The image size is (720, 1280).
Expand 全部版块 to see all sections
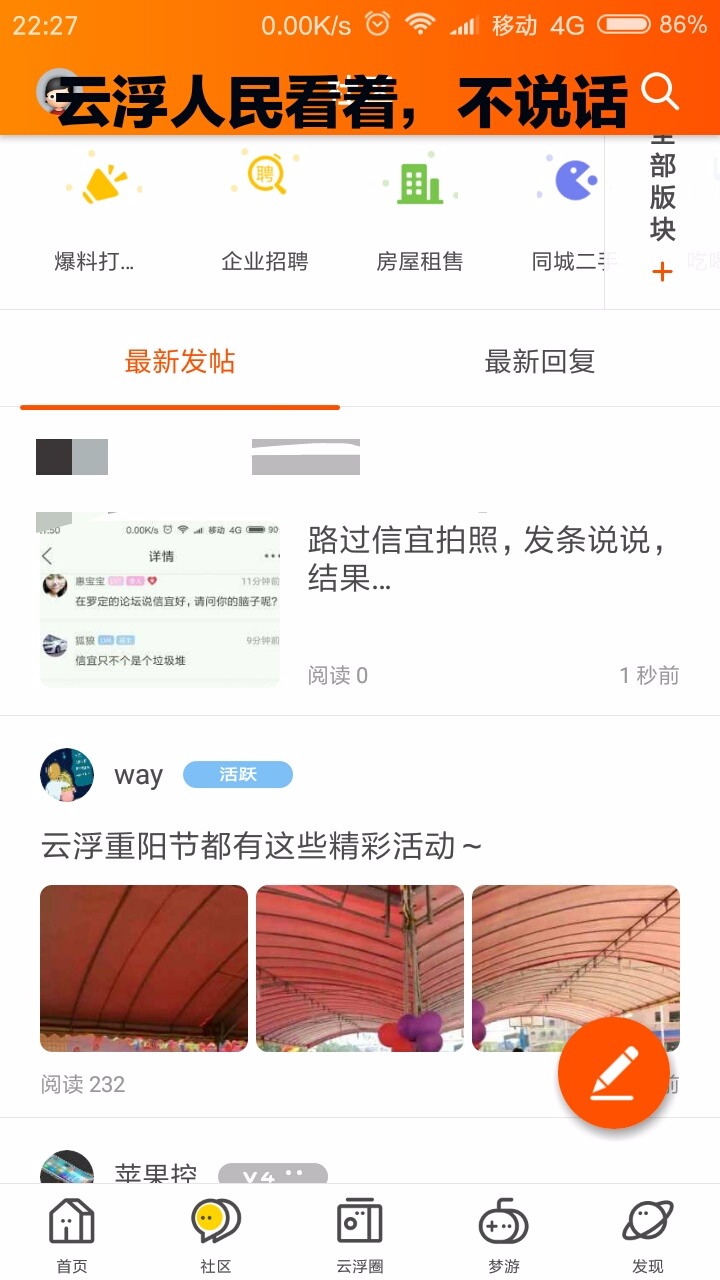pos(662,210)
